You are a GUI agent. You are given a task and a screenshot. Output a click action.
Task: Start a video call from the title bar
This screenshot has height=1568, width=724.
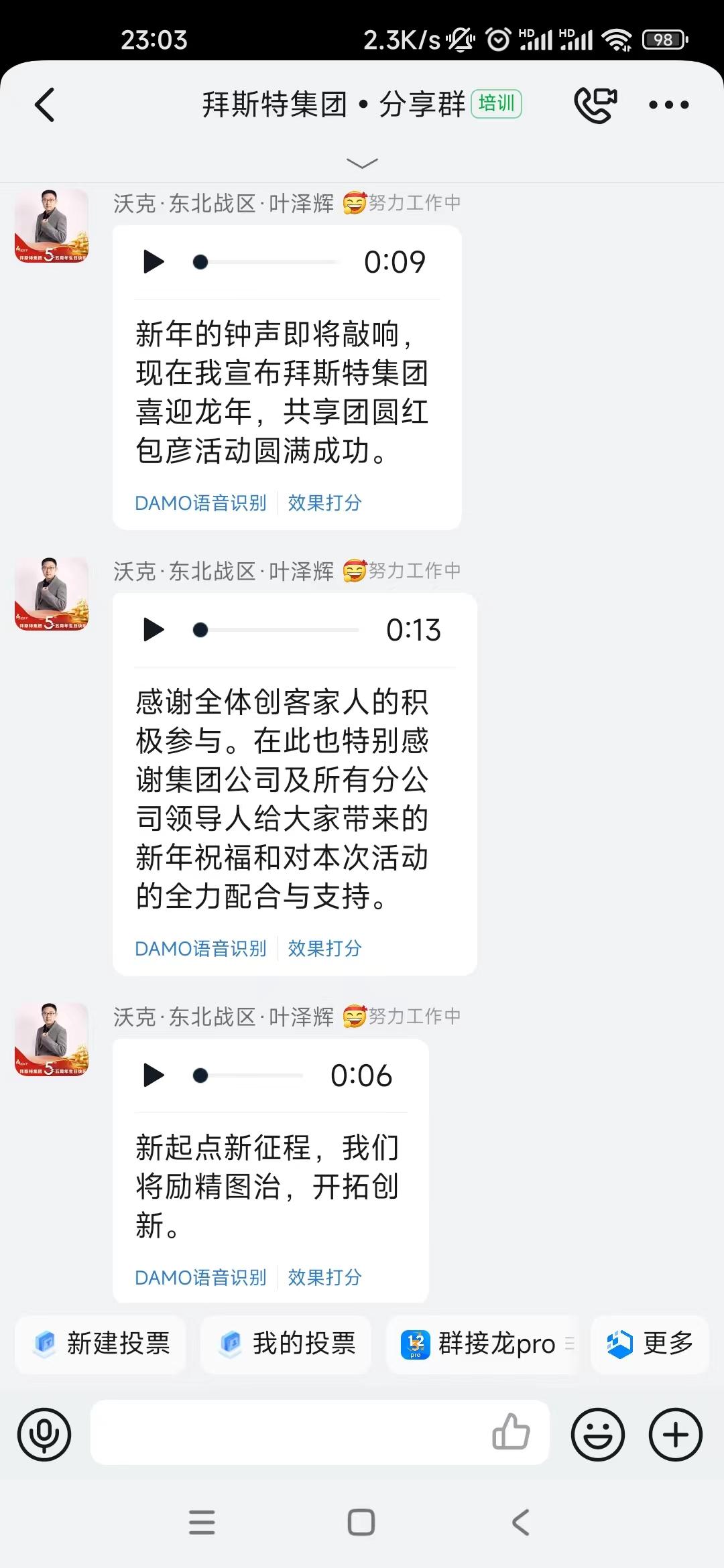click(x=596, y=105)
